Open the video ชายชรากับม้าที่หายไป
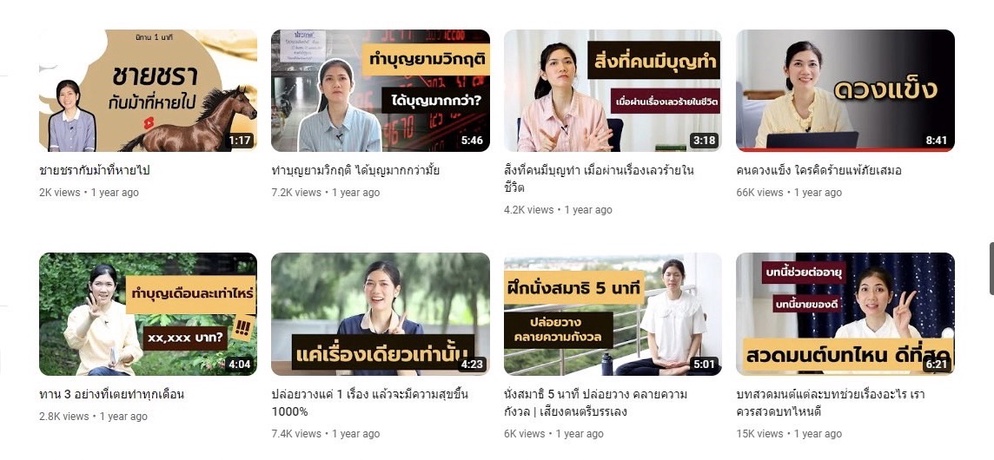The image size is (994, 460). pos(148,90)
